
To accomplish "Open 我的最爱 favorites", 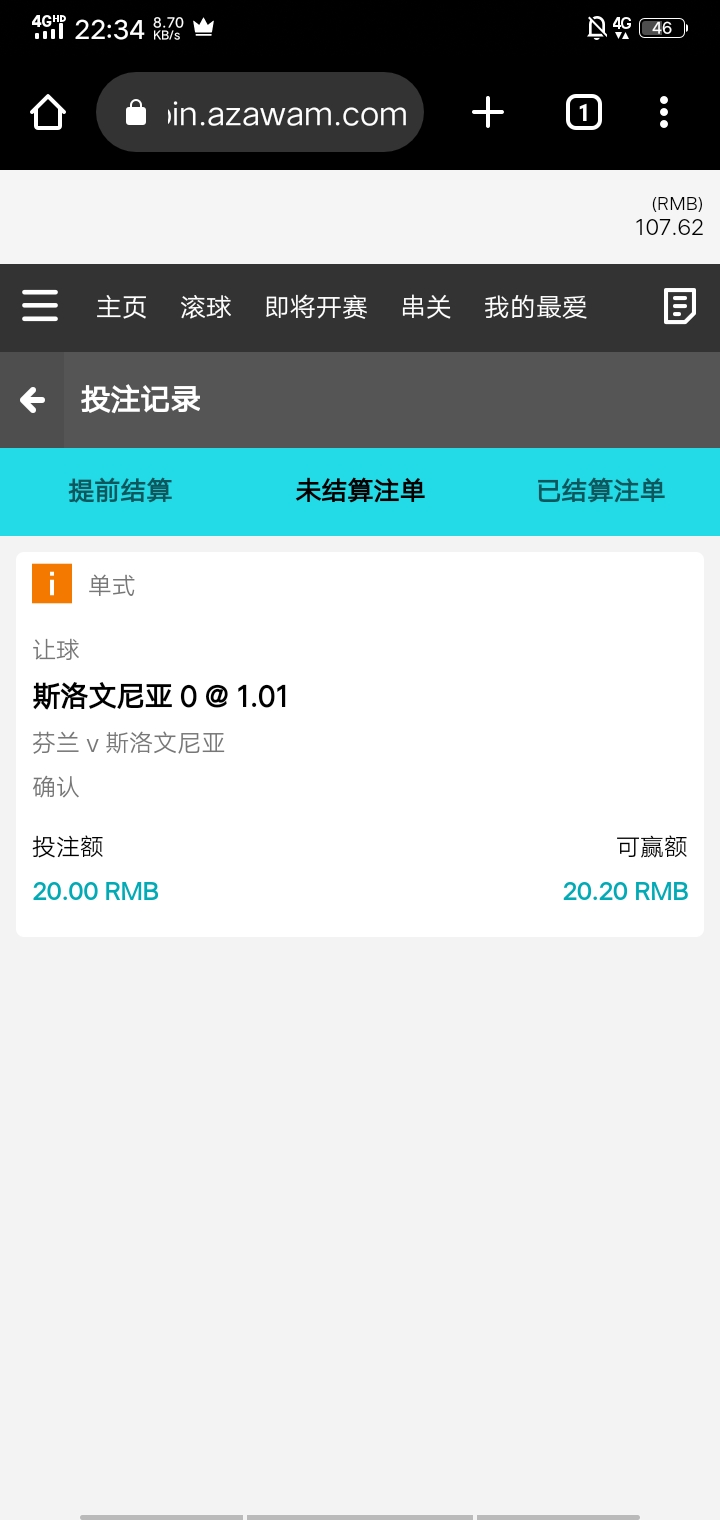I will [x=535, y=308].
